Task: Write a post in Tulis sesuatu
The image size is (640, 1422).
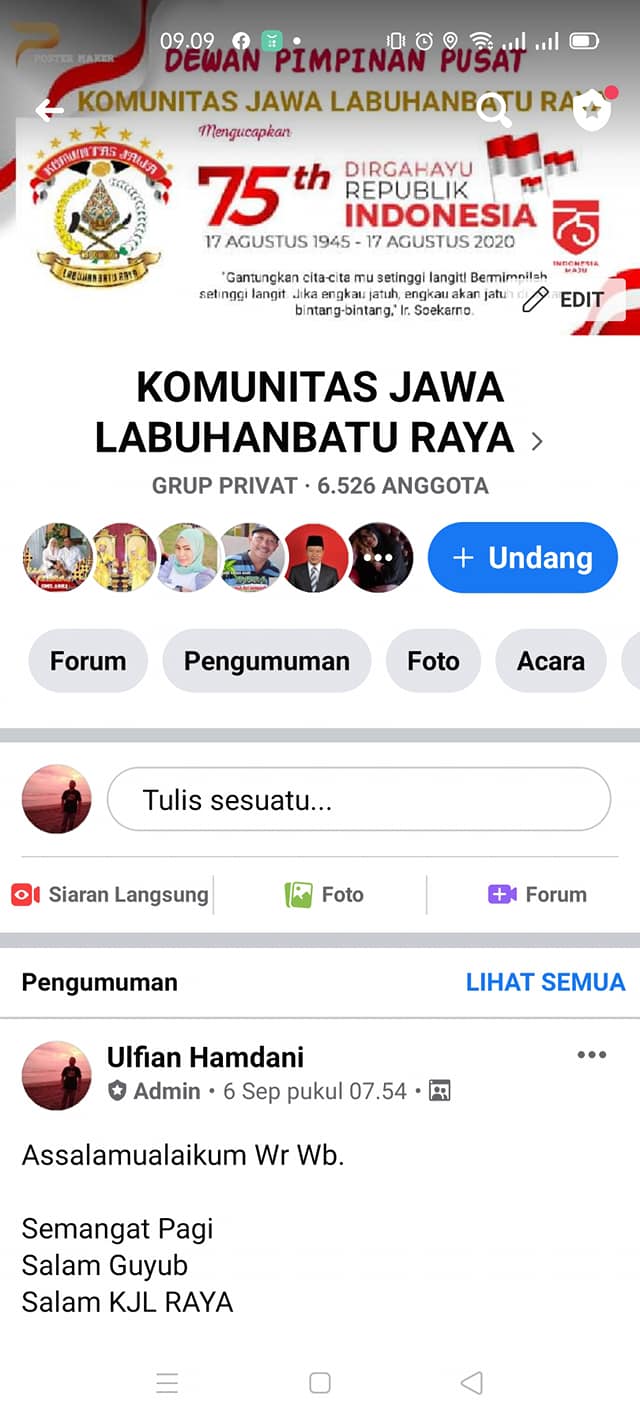Action: 358,800
